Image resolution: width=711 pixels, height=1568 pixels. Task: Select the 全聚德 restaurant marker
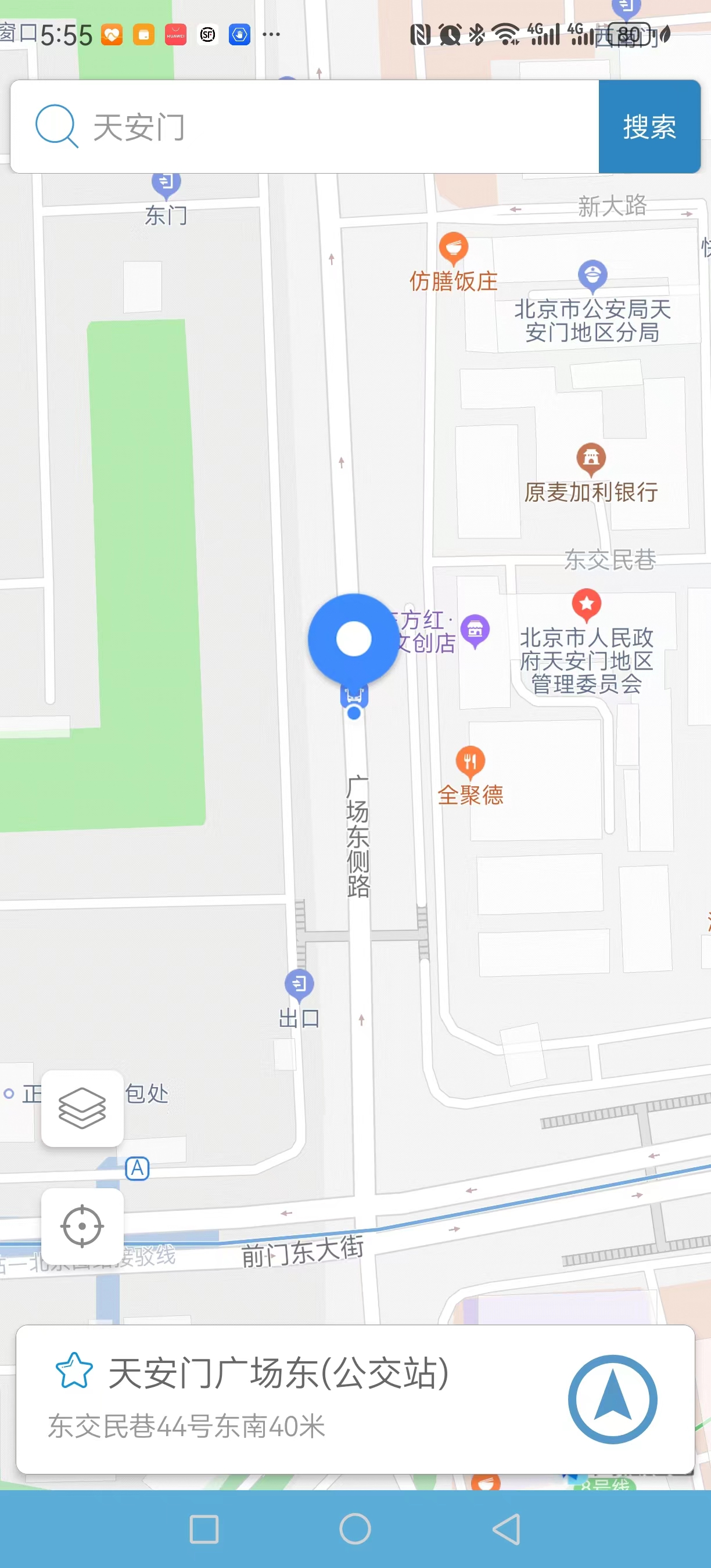click(x=470, y=760)
